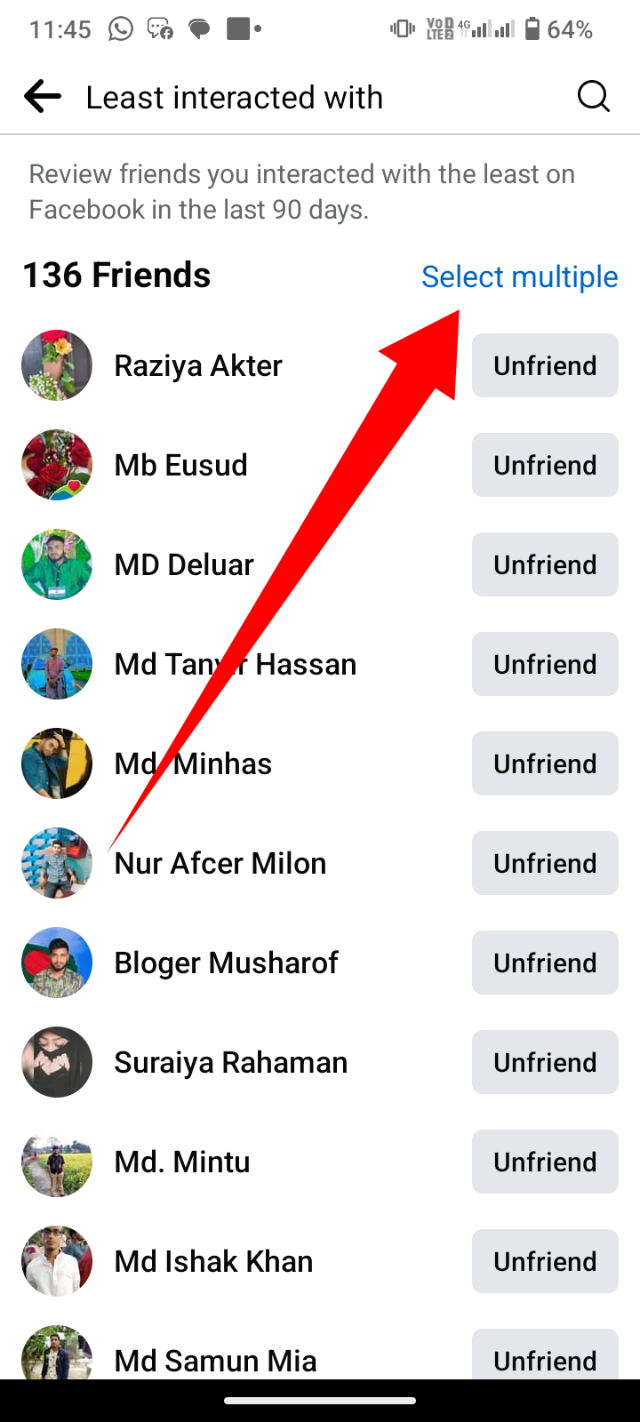Unfriend Md Tanvir Hassan
The image size is (640, 1422).
(x=545, y=664)
